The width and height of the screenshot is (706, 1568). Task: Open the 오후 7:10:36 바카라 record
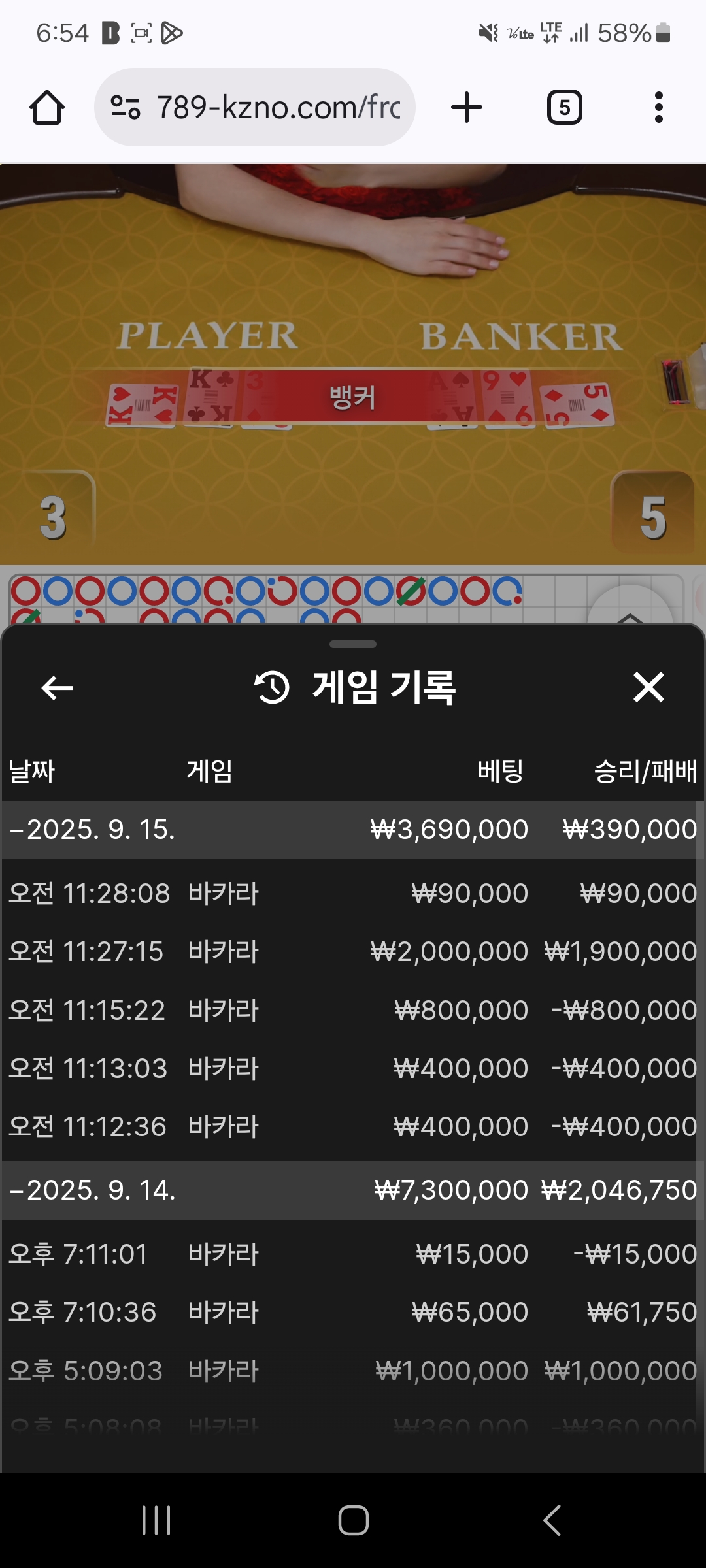[353, 1313]
